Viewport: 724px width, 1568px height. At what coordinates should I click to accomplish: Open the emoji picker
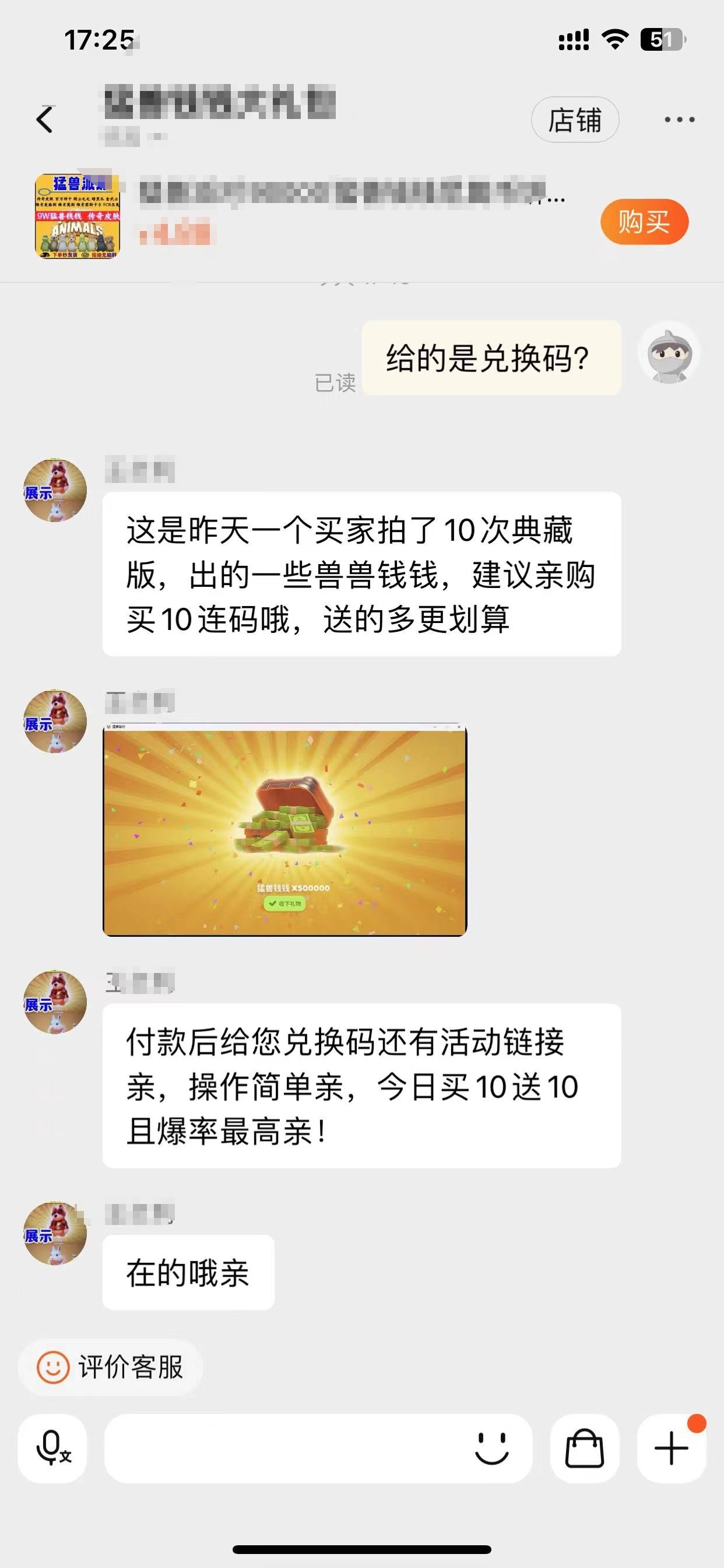point(491,1448)
